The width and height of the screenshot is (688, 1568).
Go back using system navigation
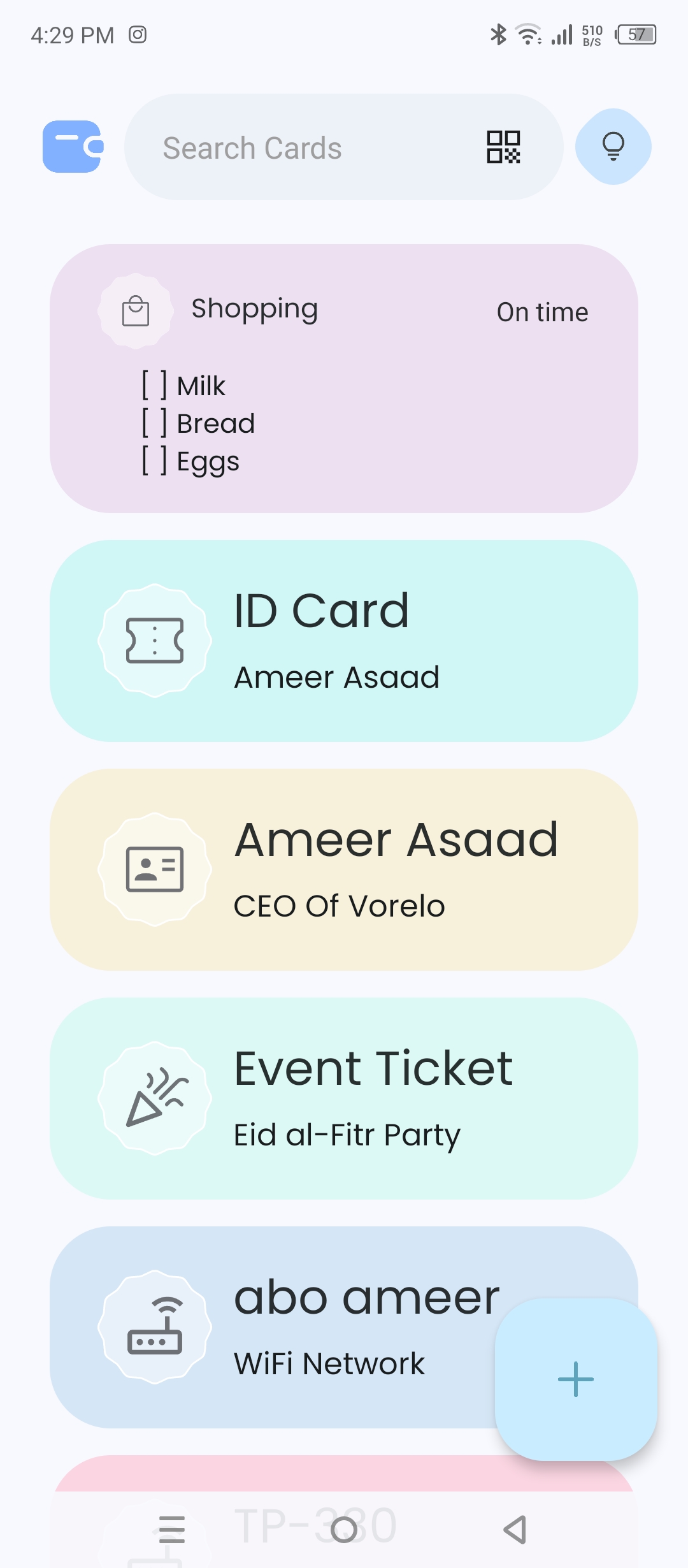coord(515,1530)
